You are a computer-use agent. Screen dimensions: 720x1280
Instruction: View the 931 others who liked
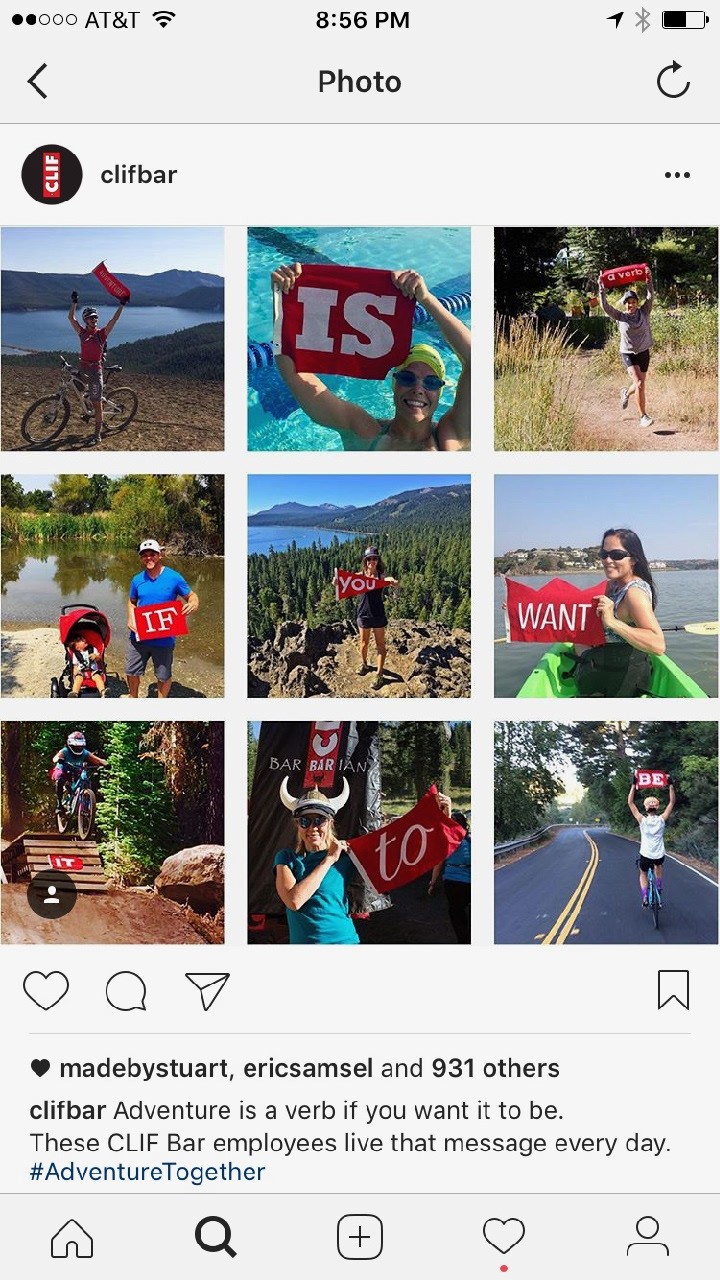click(495, 1068)
